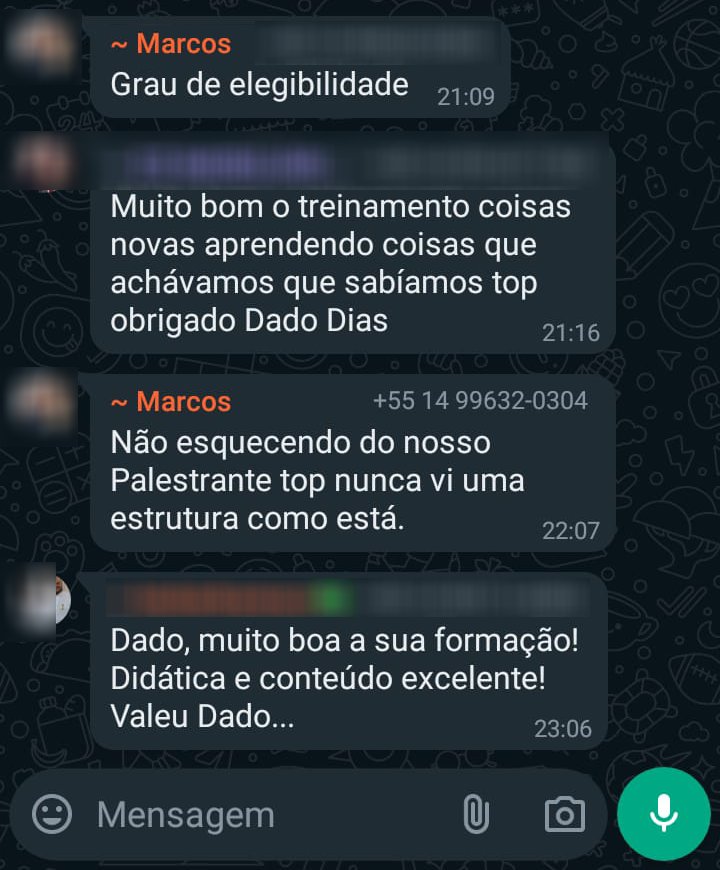Open sender name on "Não esquecendo" message
The width and height of the screenshot is (720, 870).
(171, 402)
